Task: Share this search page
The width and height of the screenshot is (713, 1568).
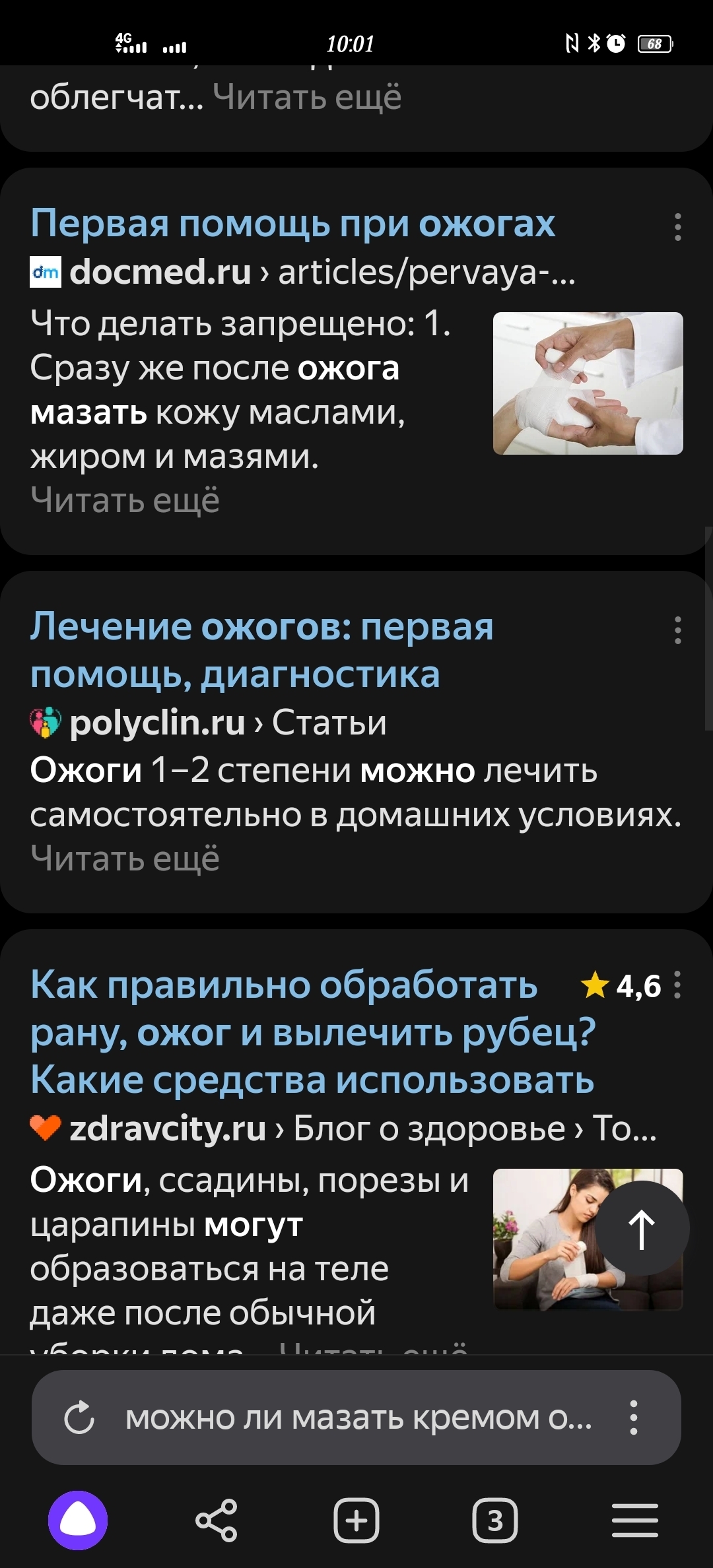Action: coord(217,1520)
